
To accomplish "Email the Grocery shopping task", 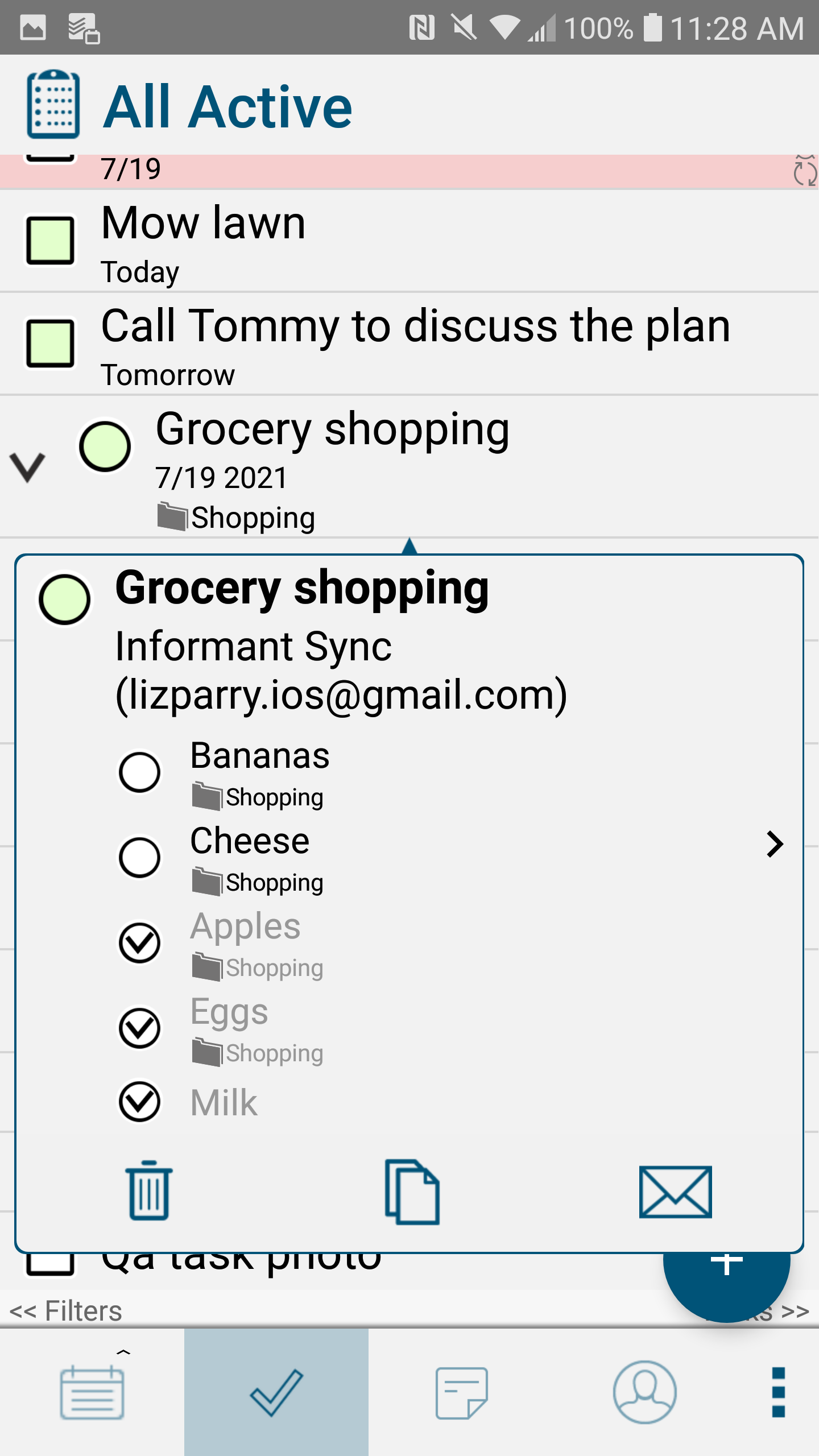I will tap(675, 1192).
